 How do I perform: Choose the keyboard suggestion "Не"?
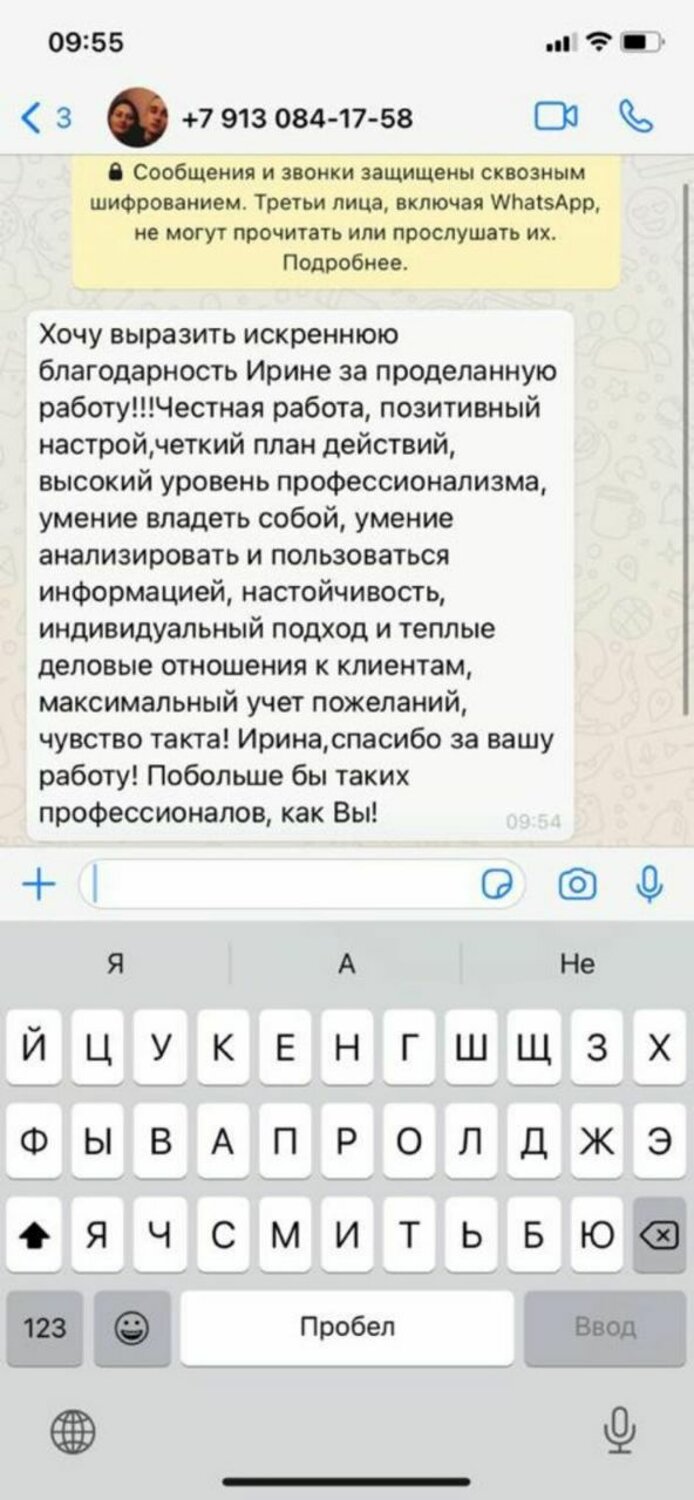click(577, 964)
